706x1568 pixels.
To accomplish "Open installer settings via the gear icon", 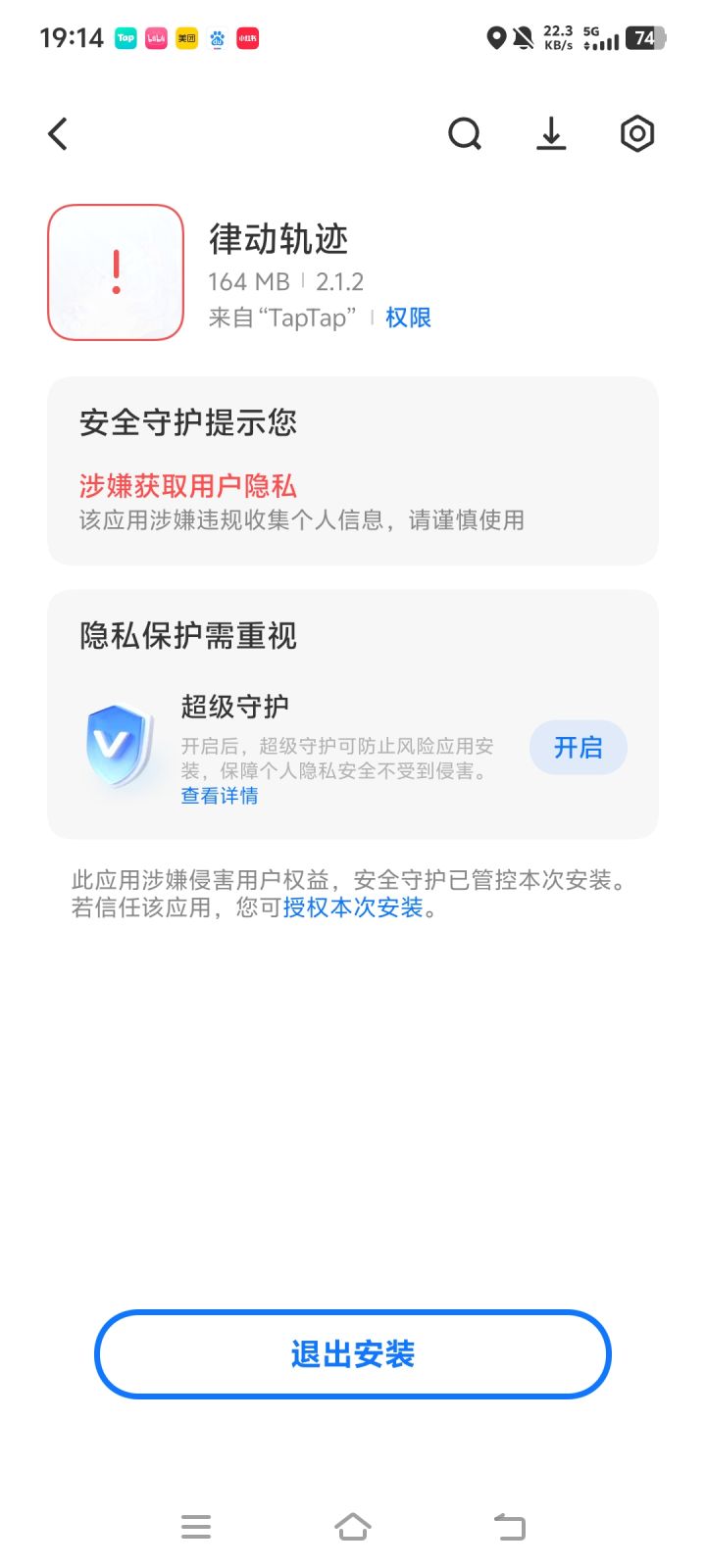I will [636, 133].
